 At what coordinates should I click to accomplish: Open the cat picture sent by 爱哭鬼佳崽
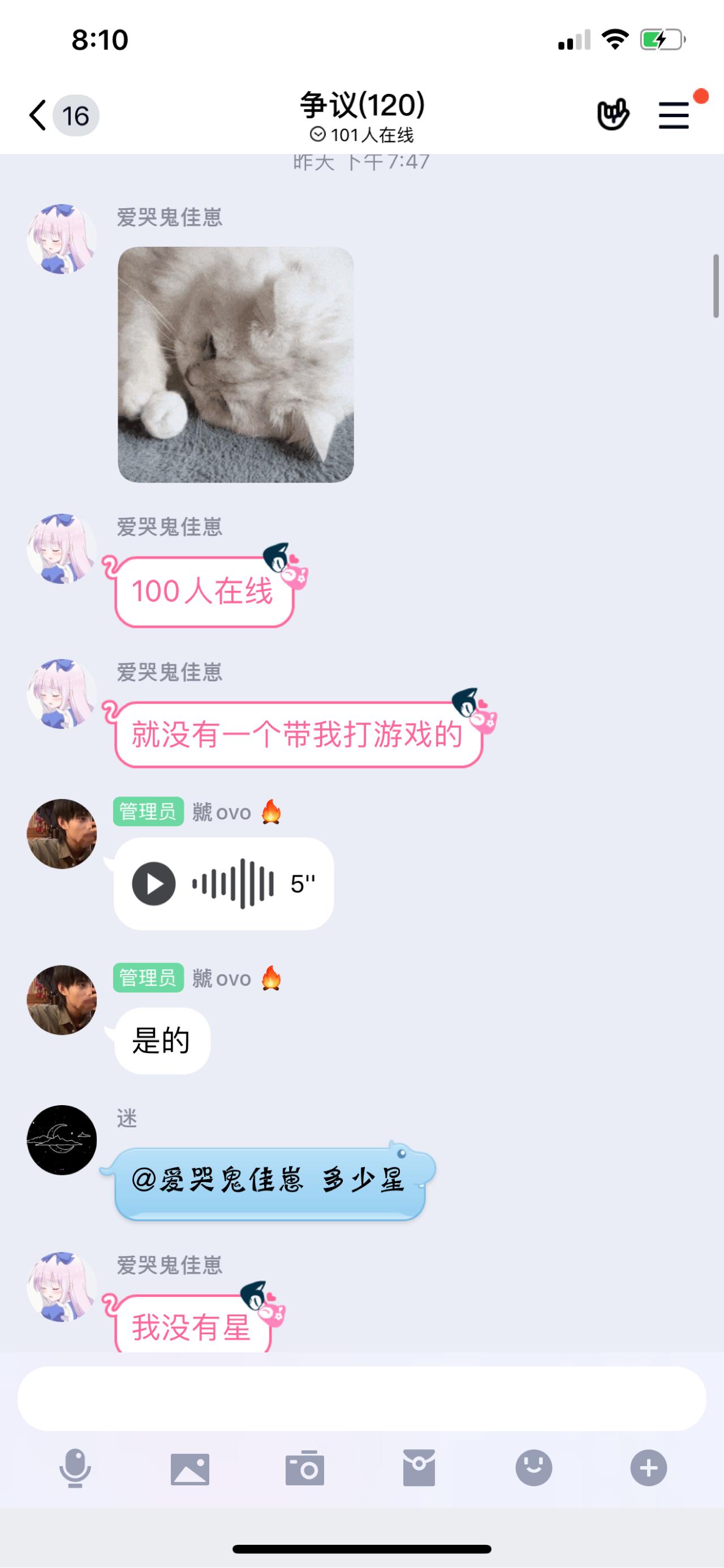[x=235, y=364]
